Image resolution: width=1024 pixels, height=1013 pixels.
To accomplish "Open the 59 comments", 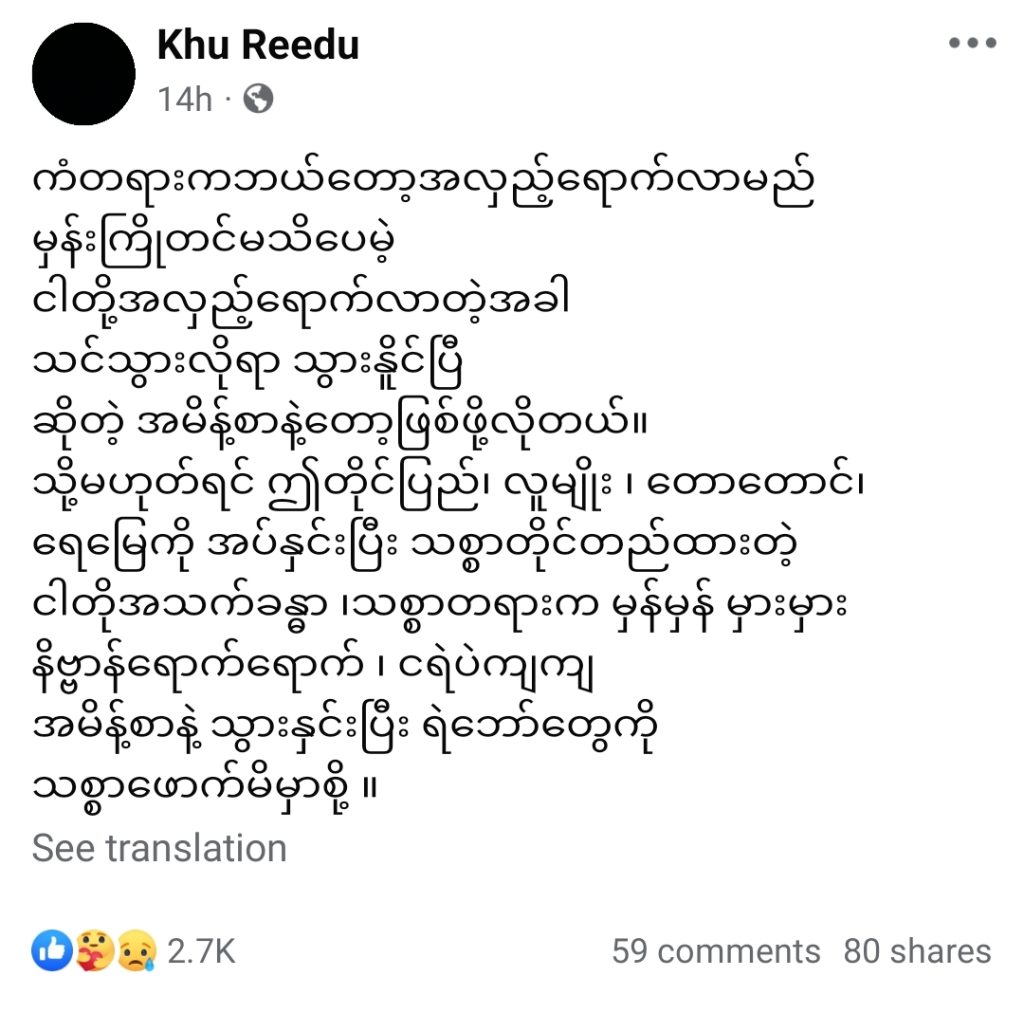I will tap(715, 951).
